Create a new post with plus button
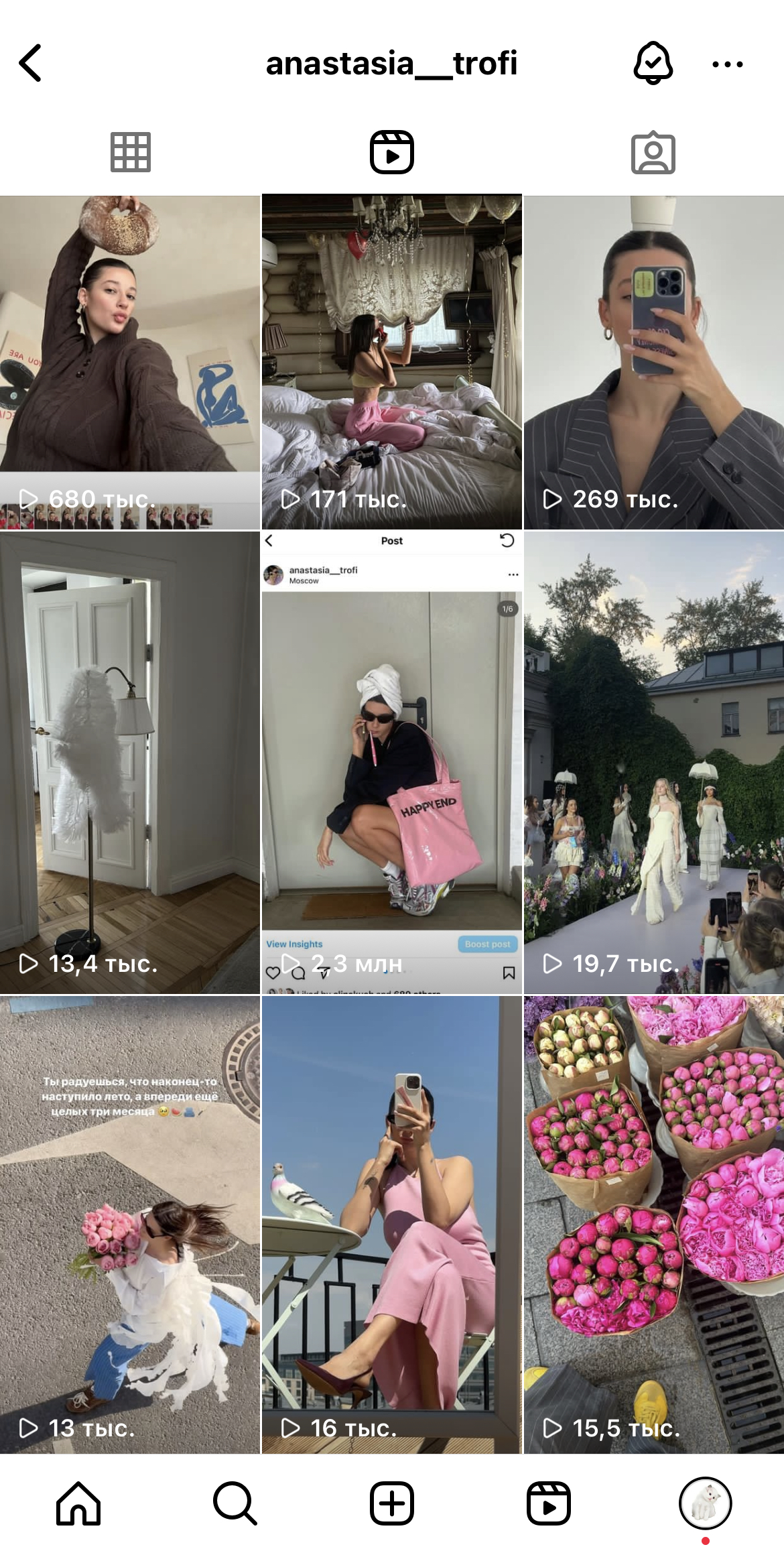The width and height of the screenshot is (784, 1553). pyautogui.click(x=392, y=1503)
